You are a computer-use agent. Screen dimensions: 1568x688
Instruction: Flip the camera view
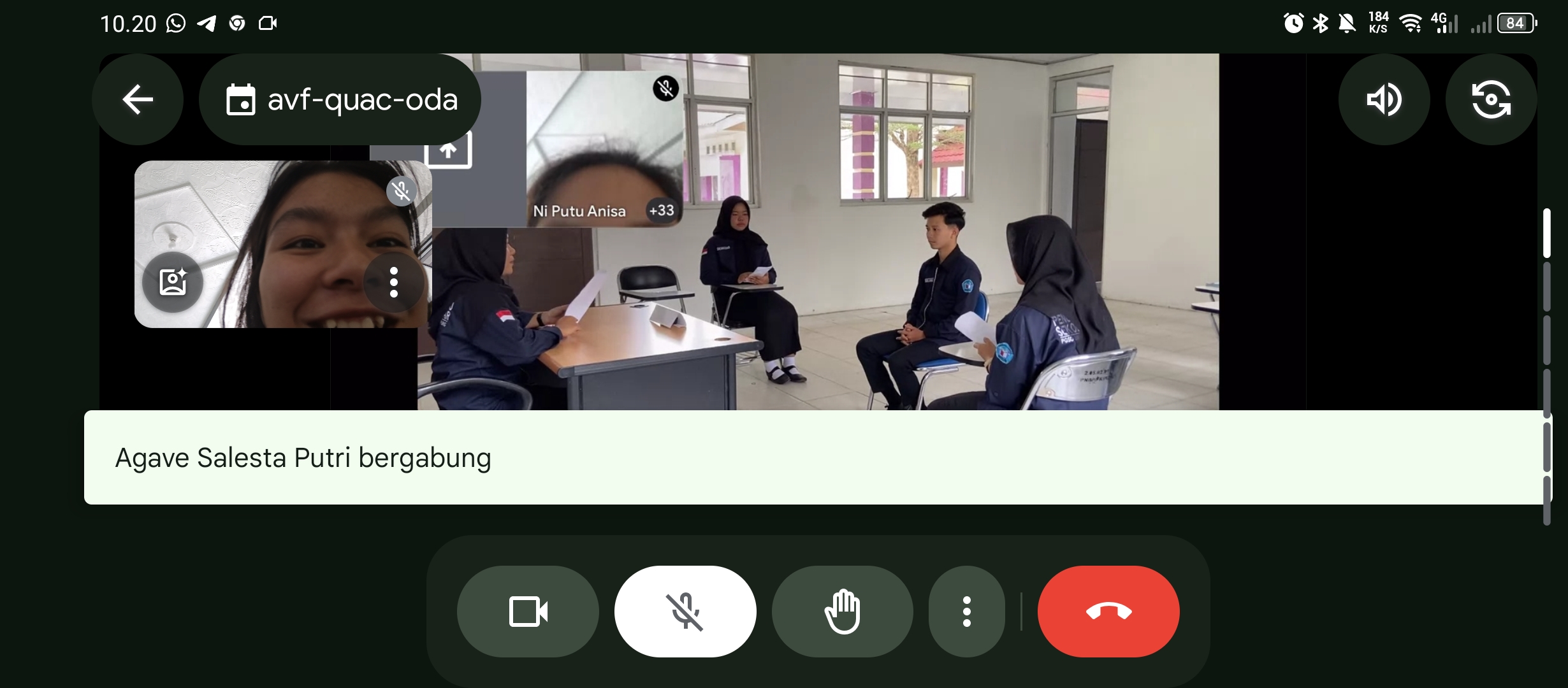tap(1491, 99)
